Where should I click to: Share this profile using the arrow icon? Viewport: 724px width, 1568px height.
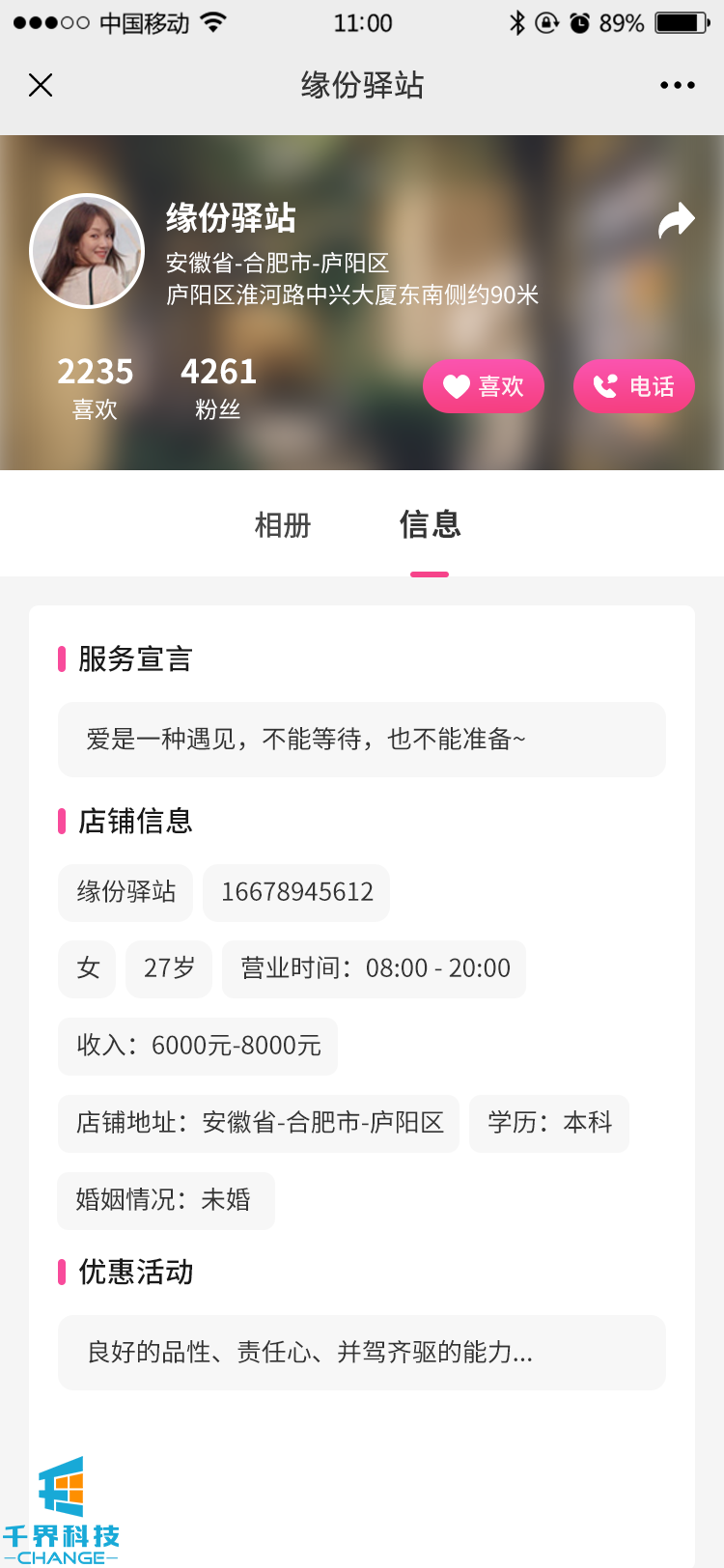coord(676,220)
